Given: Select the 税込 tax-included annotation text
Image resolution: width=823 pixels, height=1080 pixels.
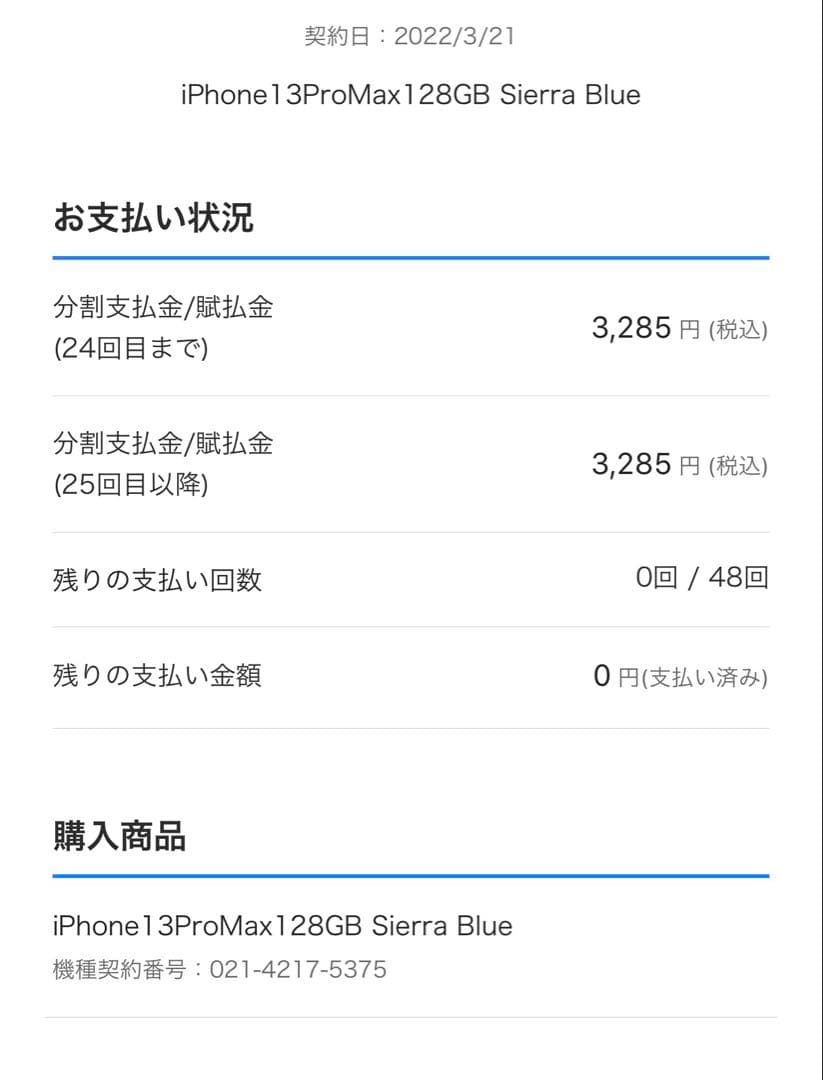Looking at the screenshot, I should tap(738, 330).
